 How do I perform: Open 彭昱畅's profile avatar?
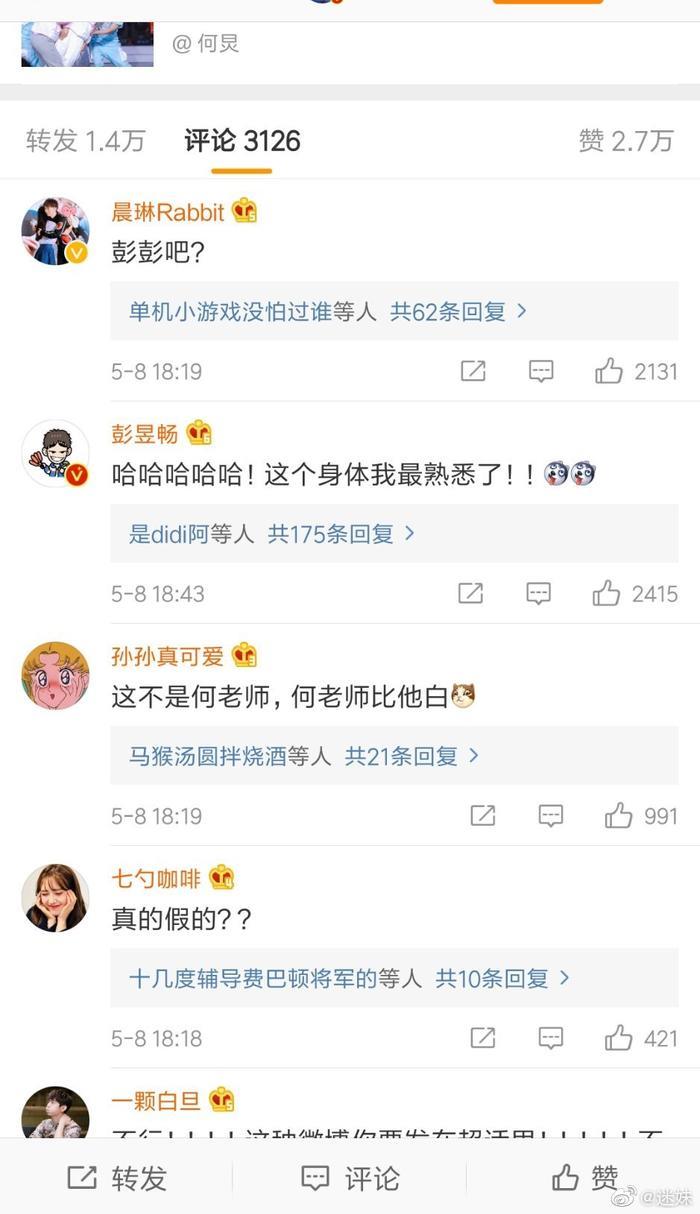[56, 454]
